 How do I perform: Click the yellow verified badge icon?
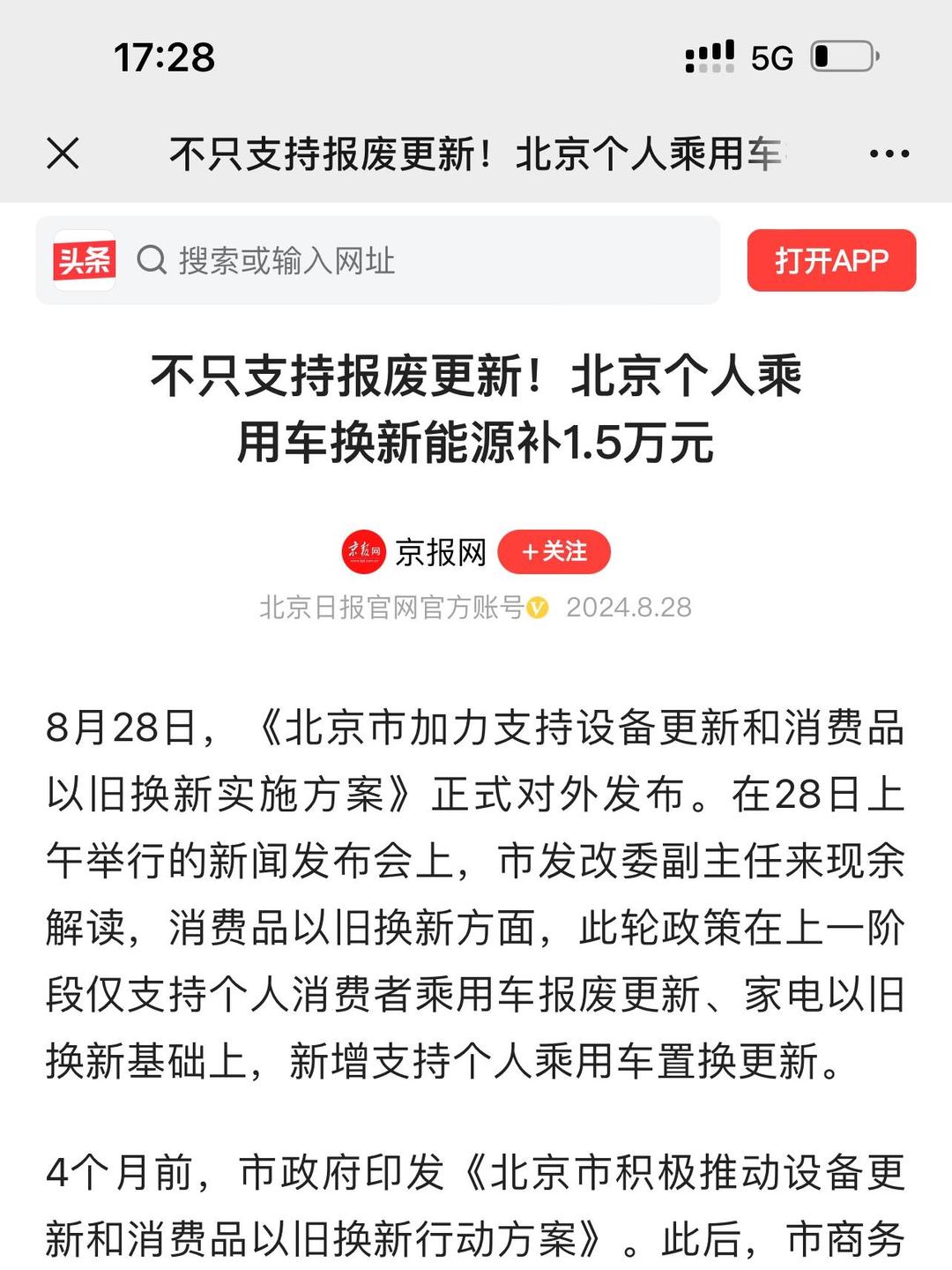pyautogui.click(x=538, y=607)
